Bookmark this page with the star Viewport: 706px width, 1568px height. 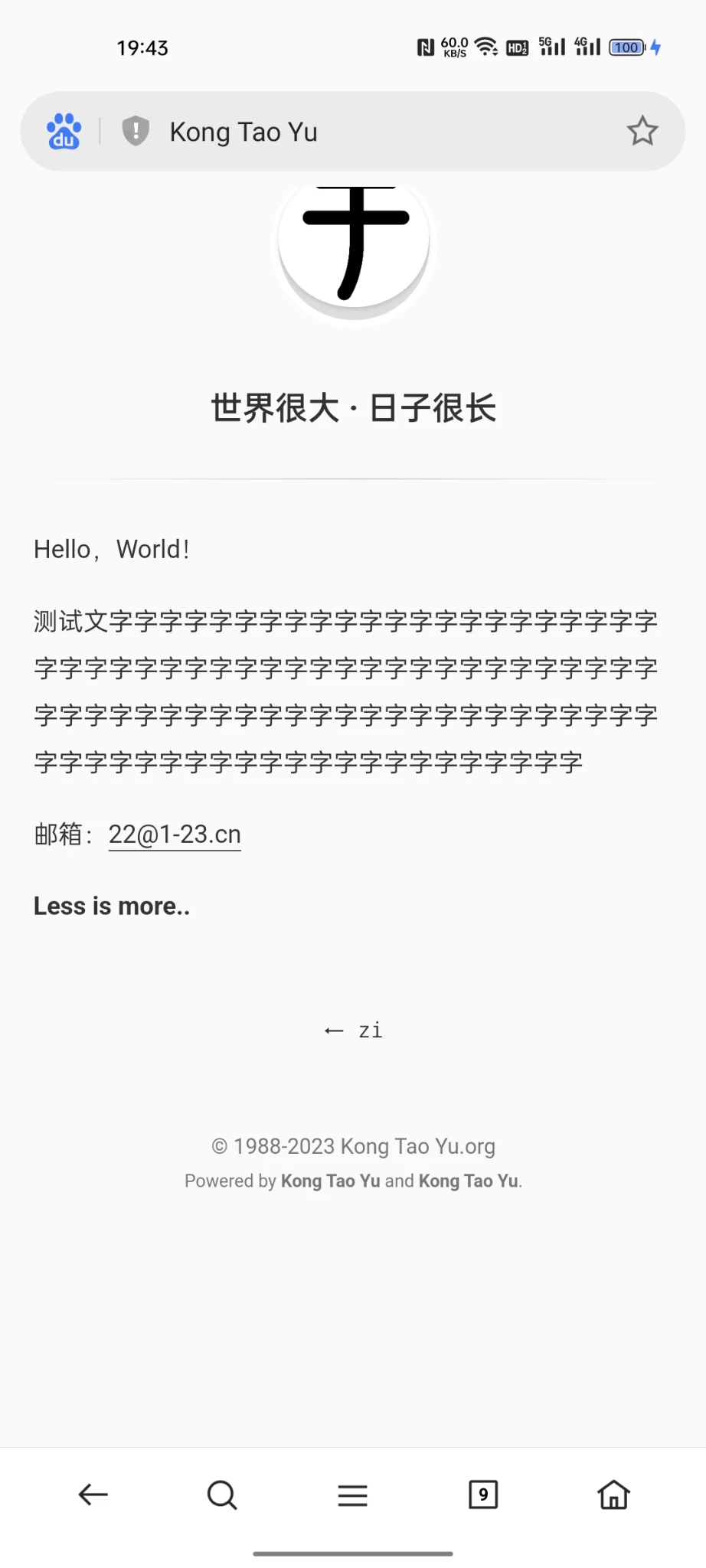pyautogui.click(x=642, y=132)
